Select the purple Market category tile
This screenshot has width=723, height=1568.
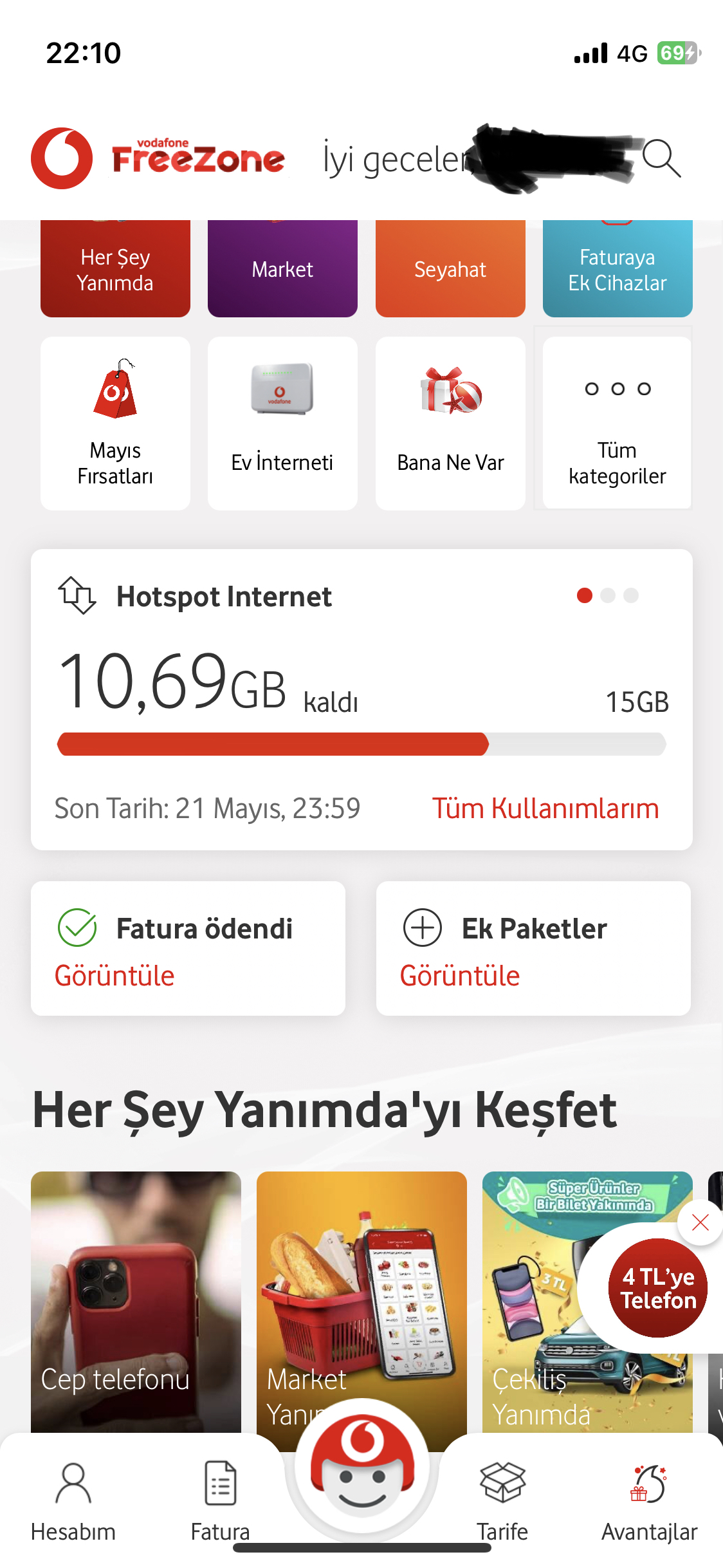[x=282, y=268]
